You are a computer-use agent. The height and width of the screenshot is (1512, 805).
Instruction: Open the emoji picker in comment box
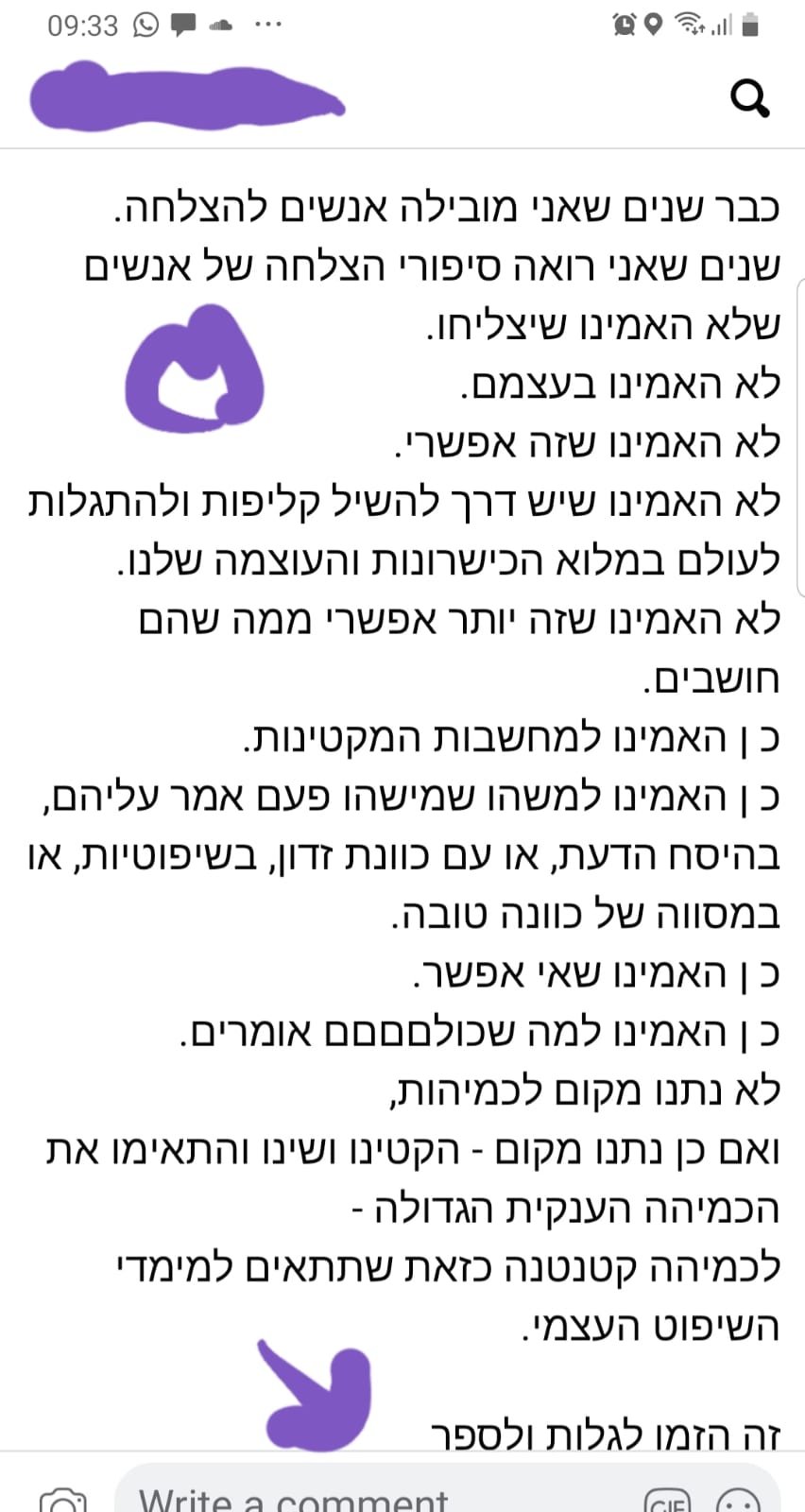coord(738,1501)
